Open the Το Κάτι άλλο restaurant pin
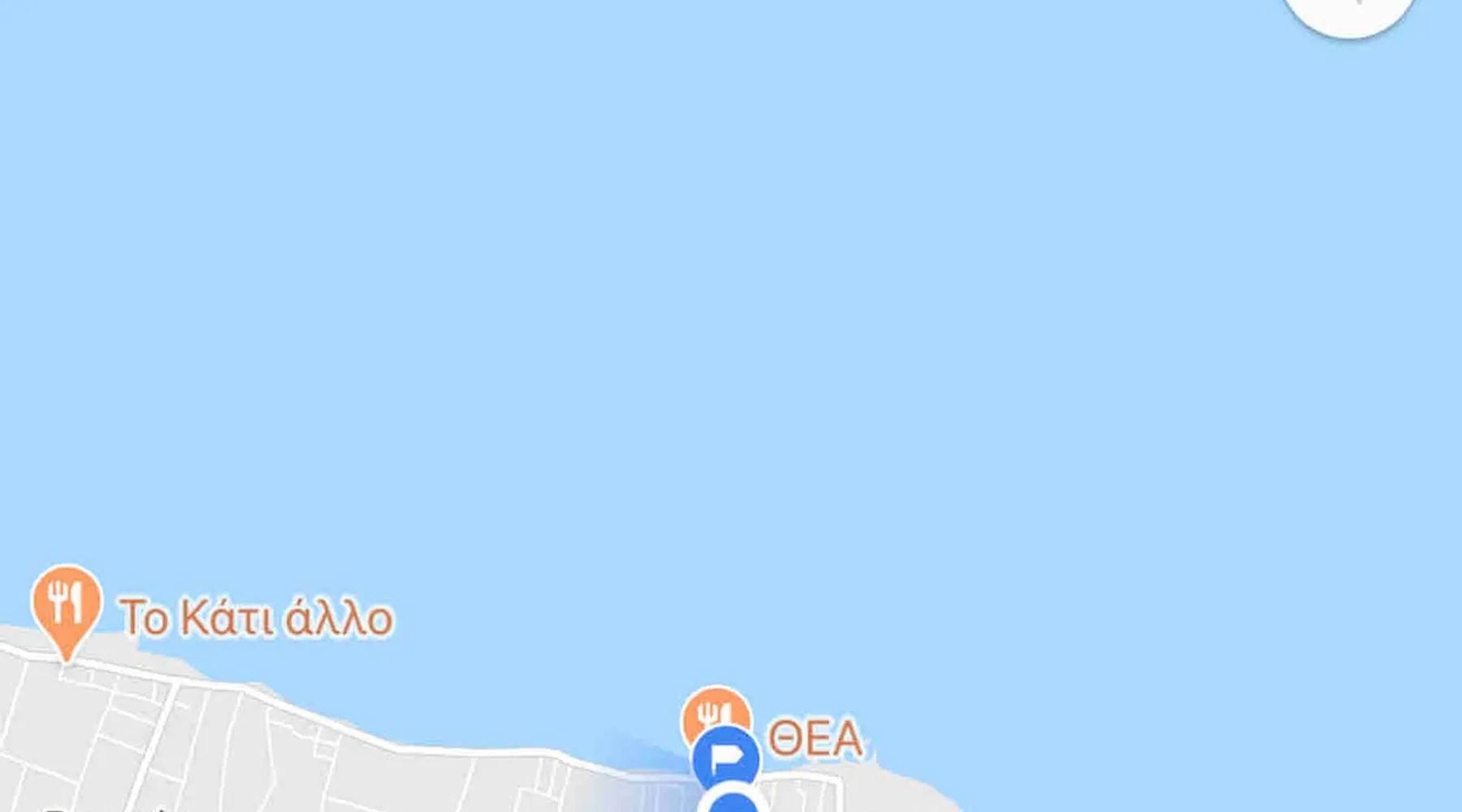This screenshot has height=812, width=1462. [x=67, y=604]
